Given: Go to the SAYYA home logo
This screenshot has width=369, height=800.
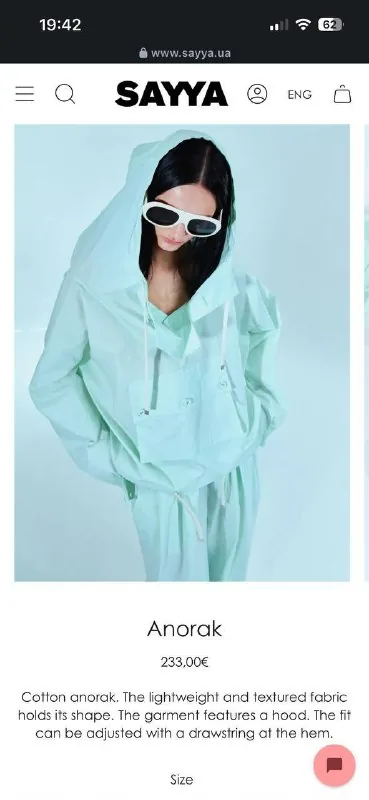Looking at the screenshot, I should [171, 94].
